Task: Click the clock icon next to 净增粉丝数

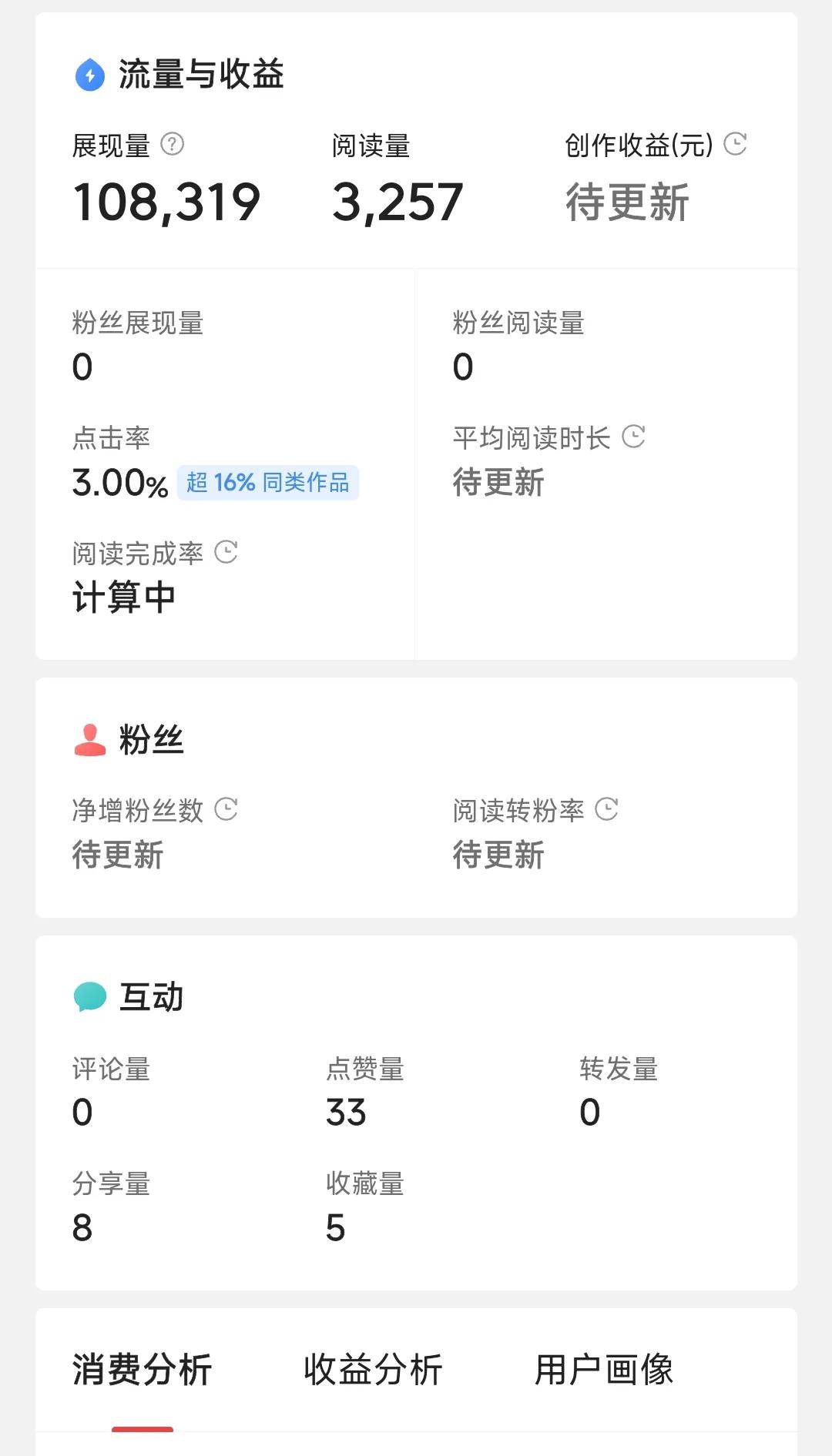Action: click(224, 810)
